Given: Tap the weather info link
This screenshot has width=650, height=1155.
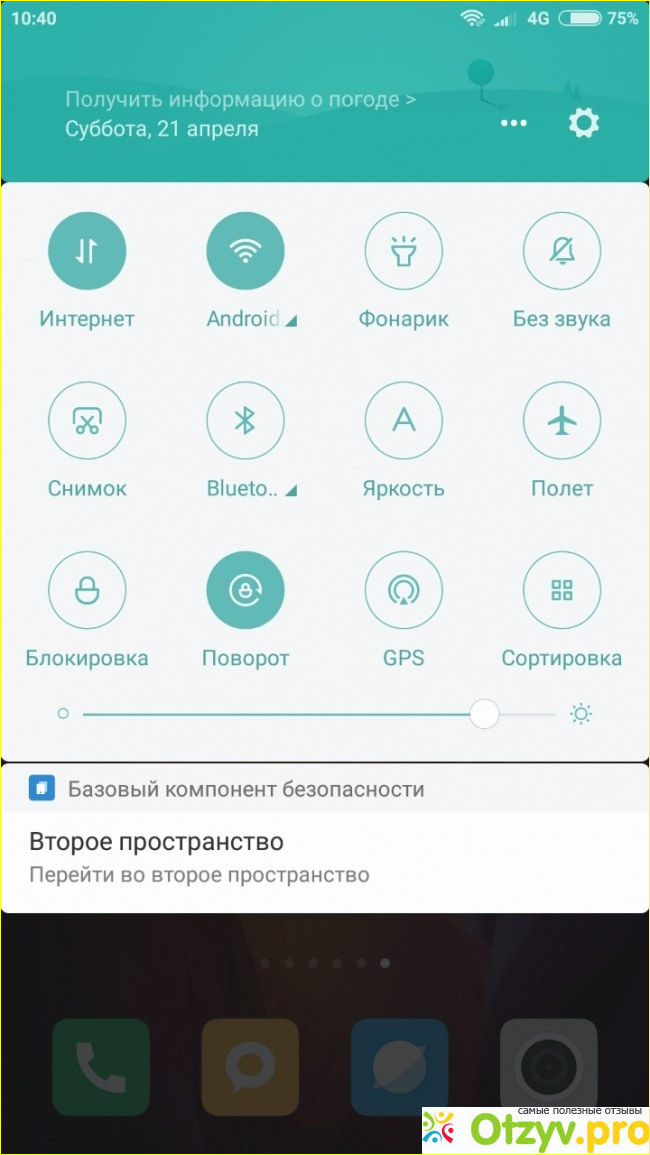Looking at the screenshot, I should pyautogui.click(x=240, y=99).
